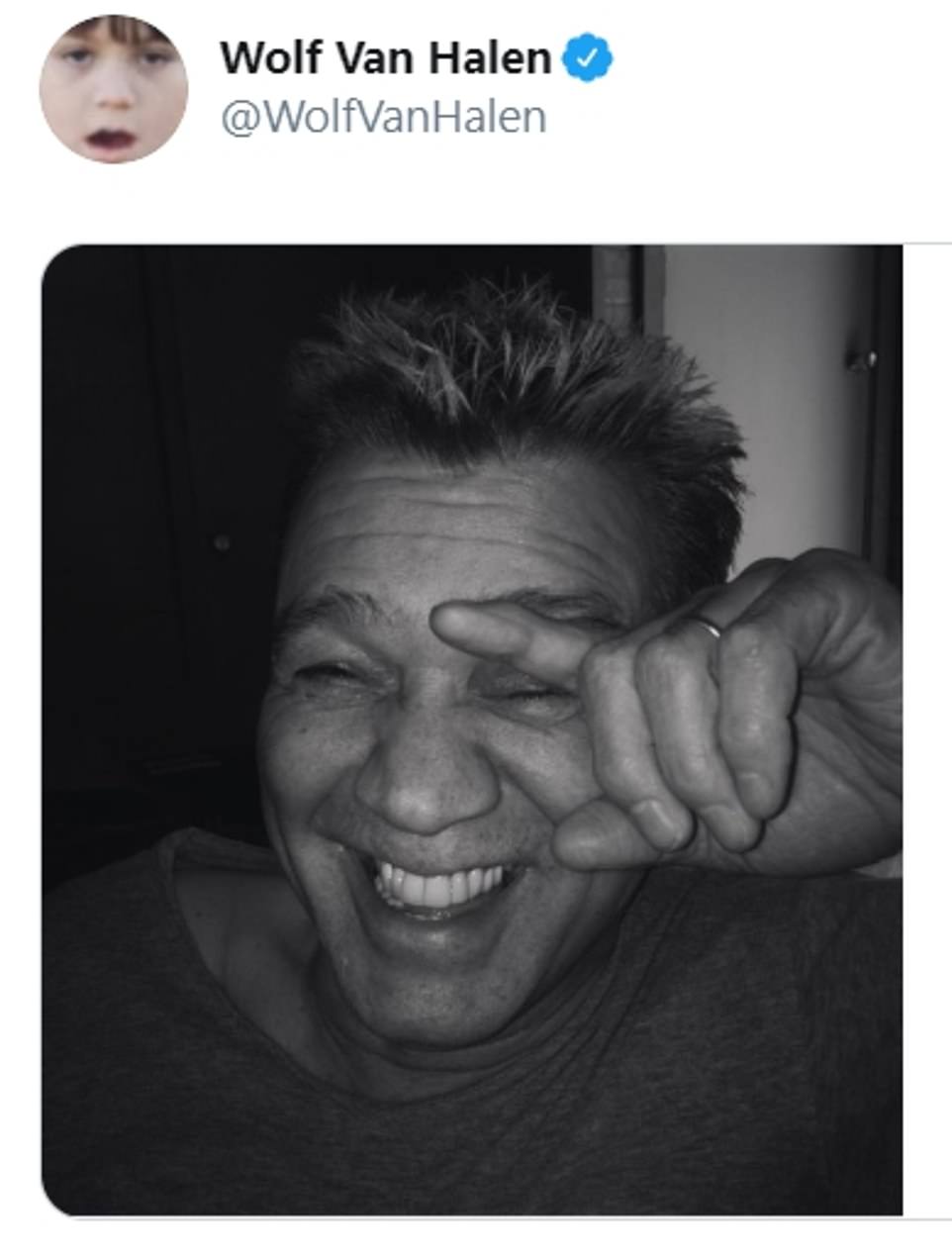Tap the @WolfVanHalen handle
The width and height of the screenshot is (952, 1260).
pyautogui.click(x=383, y=118)
